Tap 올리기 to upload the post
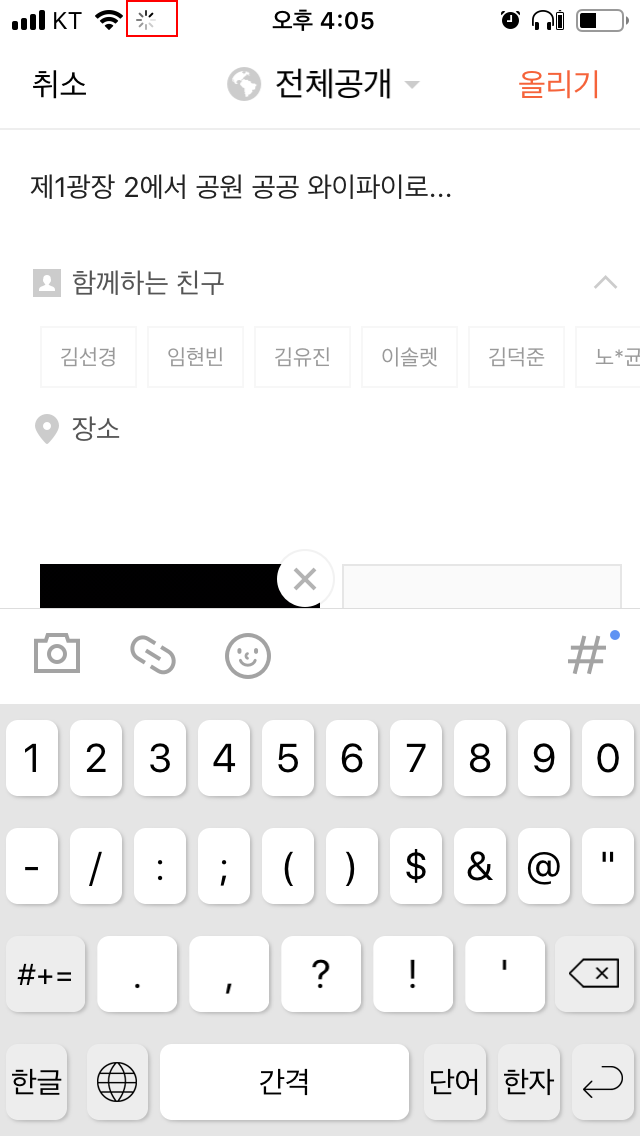The width and height of the screenshot is (640, 1136). (x=558, y=85)
